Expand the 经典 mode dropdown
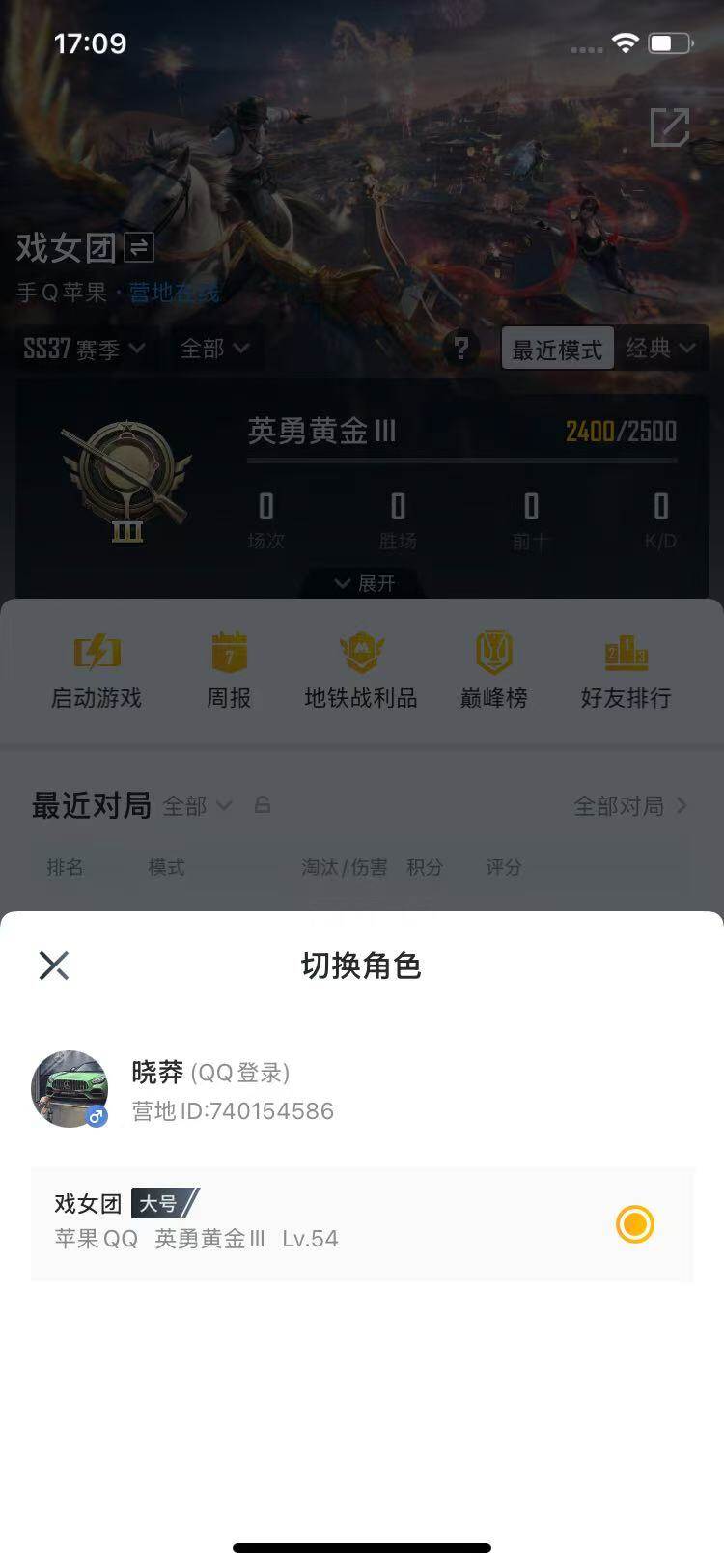This screenshot has height=1568, width=724. coord(662,349)
